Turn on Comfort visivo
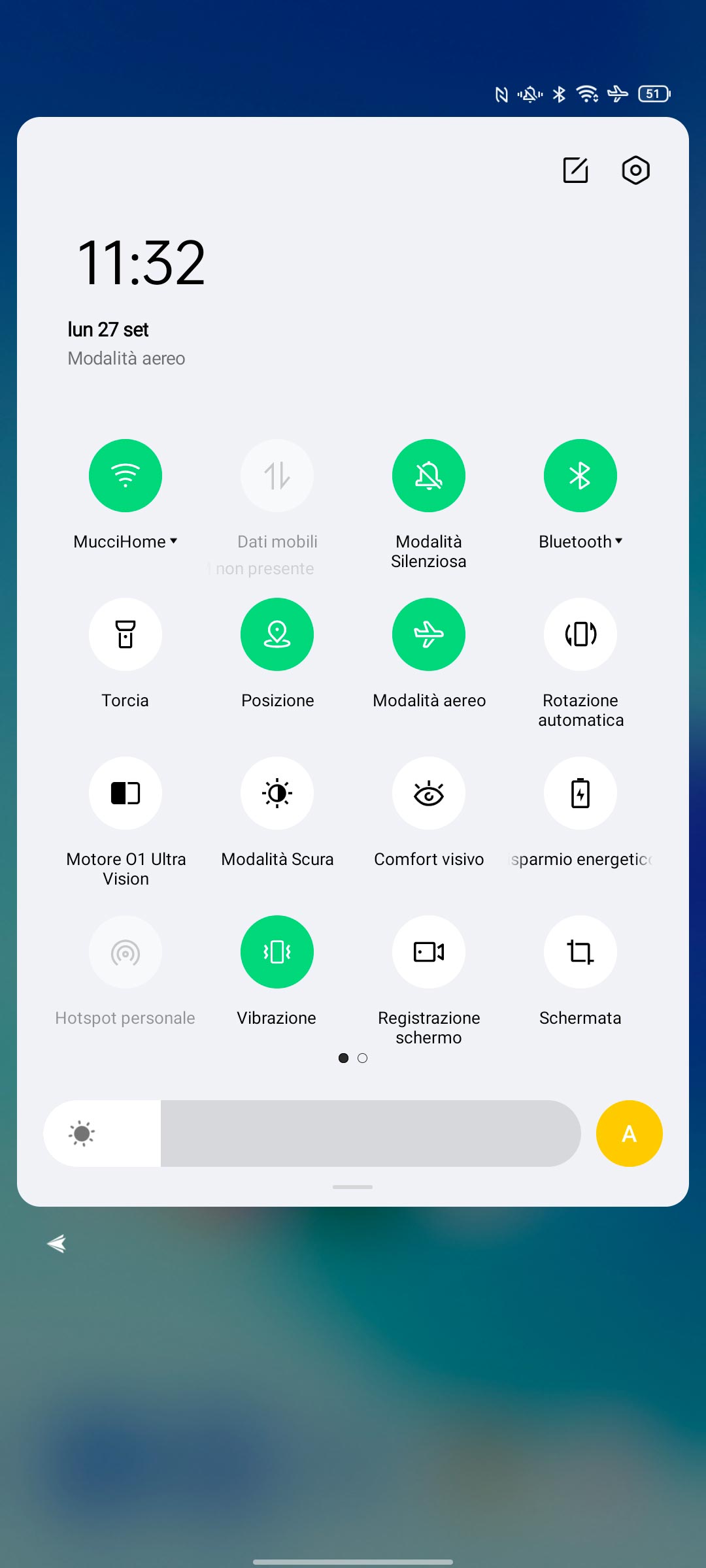The width and height of the screenshot is (706, 1568). (429, 793)
